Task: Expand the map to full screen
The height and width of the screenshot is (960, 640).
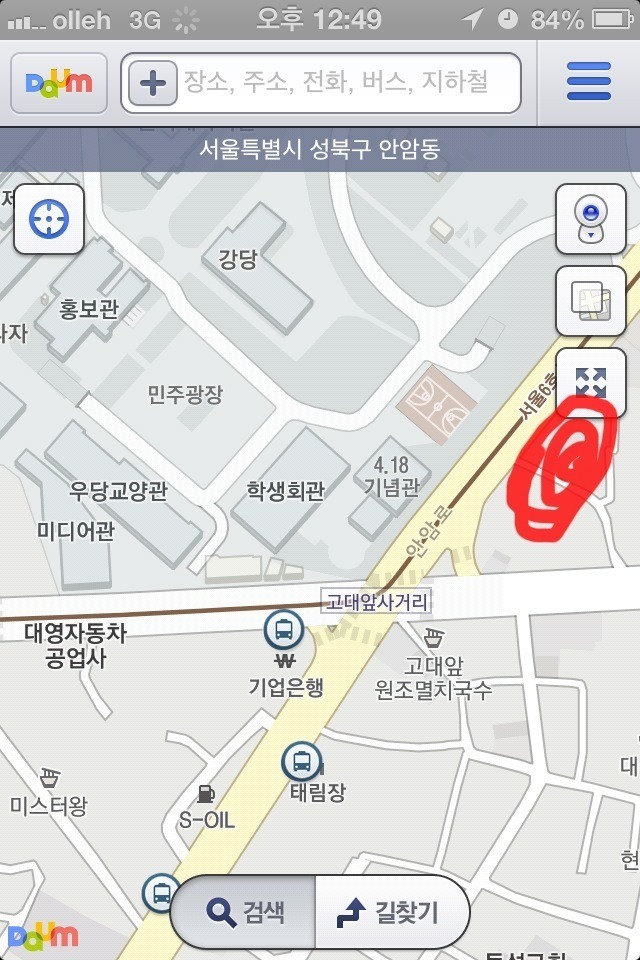Action: click(x=591, y=381)
